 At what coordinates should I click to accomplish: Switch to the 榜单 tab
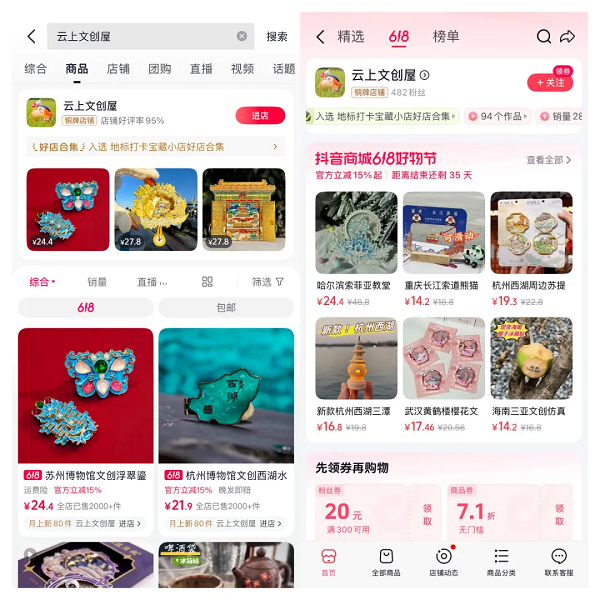[446, 37]
